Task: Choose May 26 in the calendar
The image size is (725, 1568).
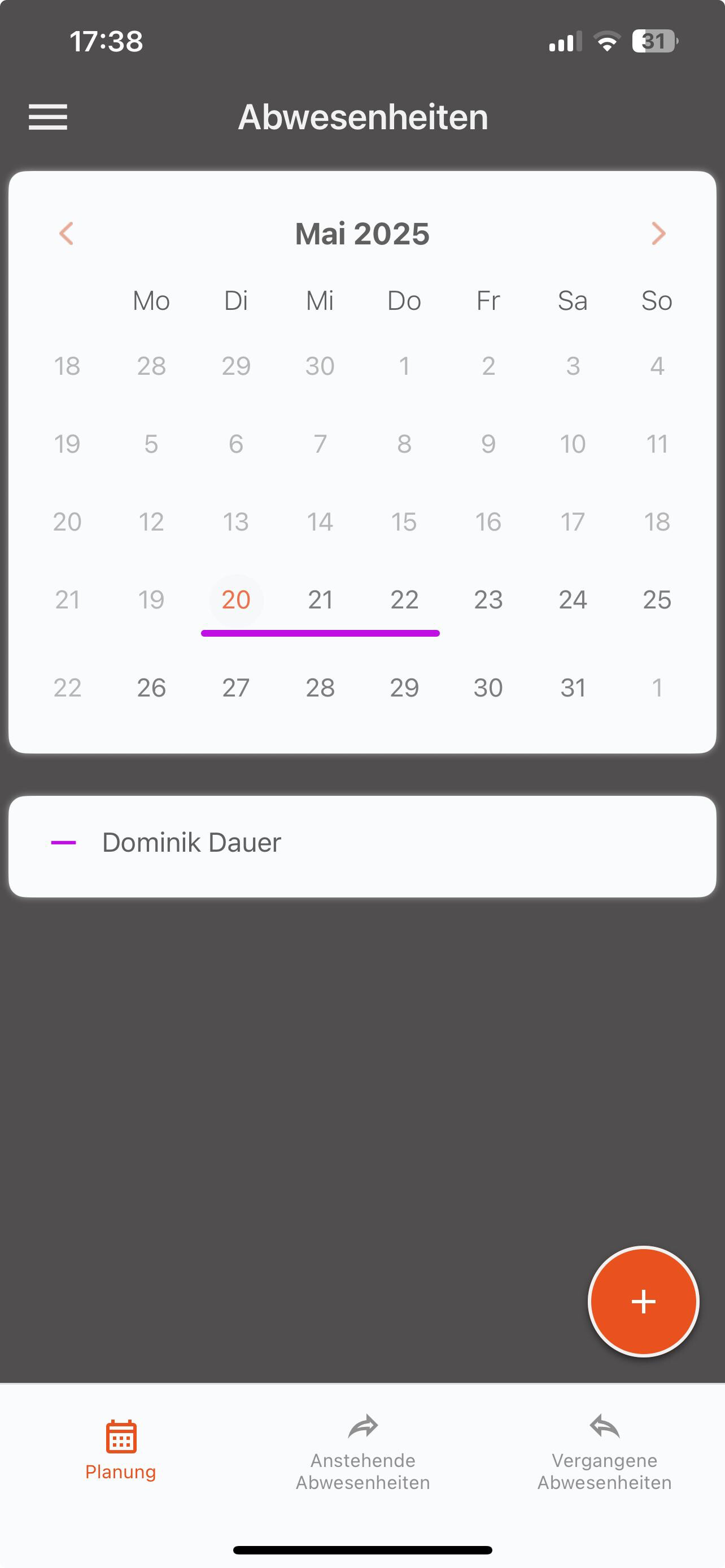Action: coord(151,688)
